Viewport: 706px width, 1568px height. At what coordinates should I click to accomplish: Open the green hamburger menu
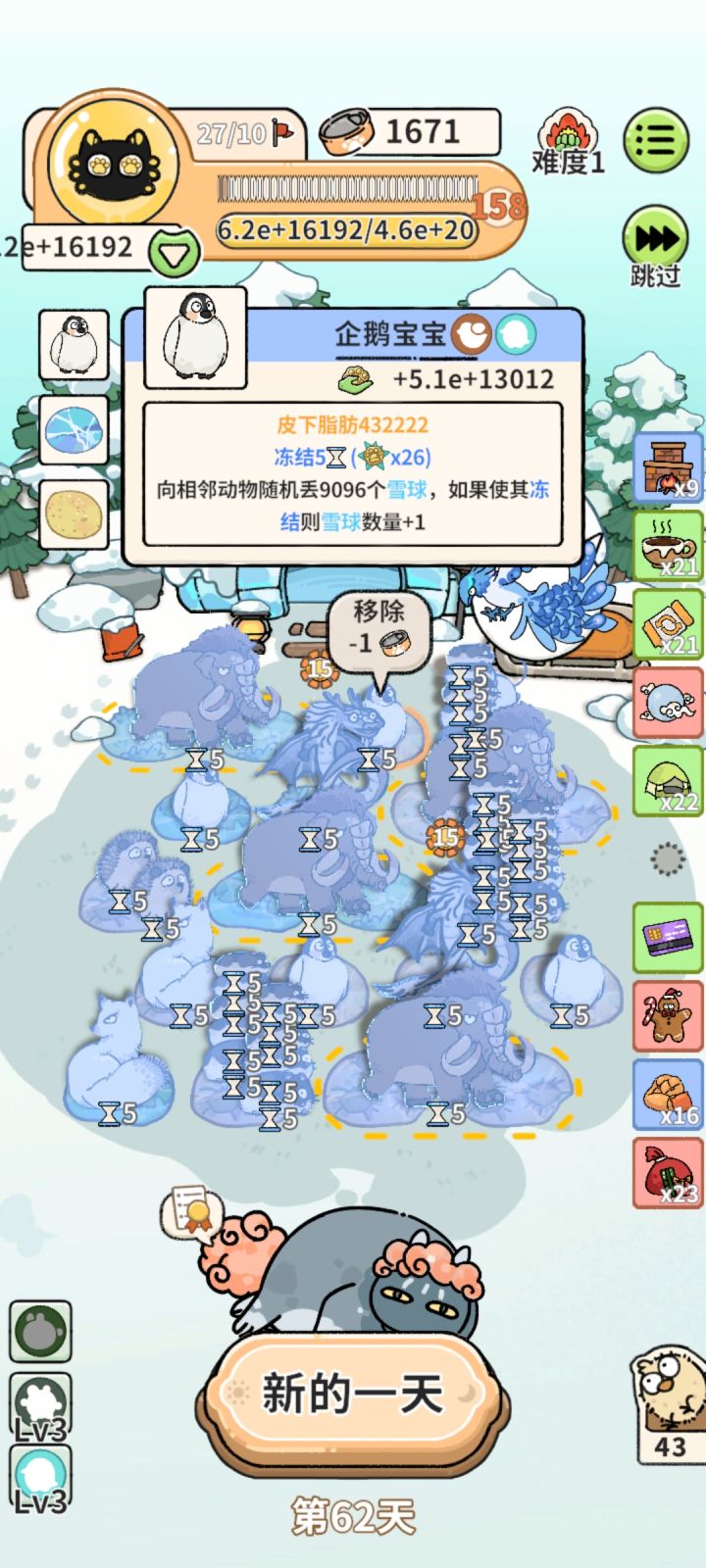click(656, 140)
